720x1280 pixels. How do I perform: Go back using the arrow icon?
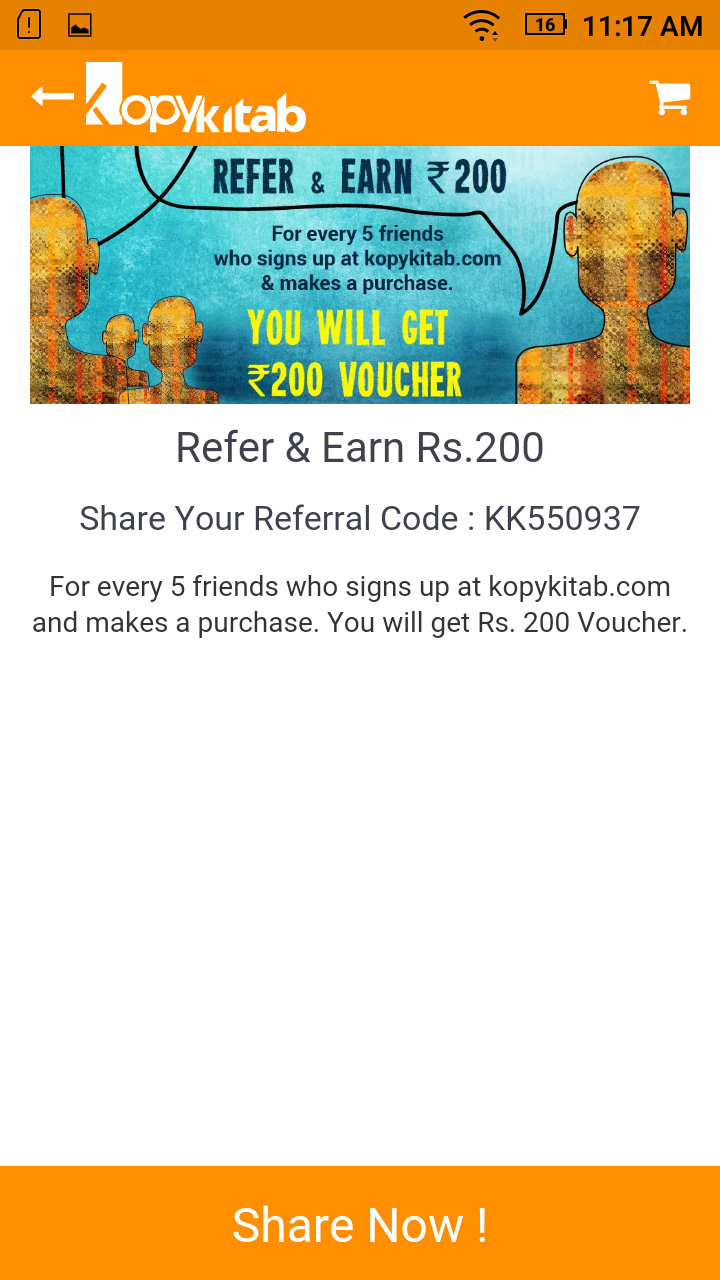[x=52, y=97]
